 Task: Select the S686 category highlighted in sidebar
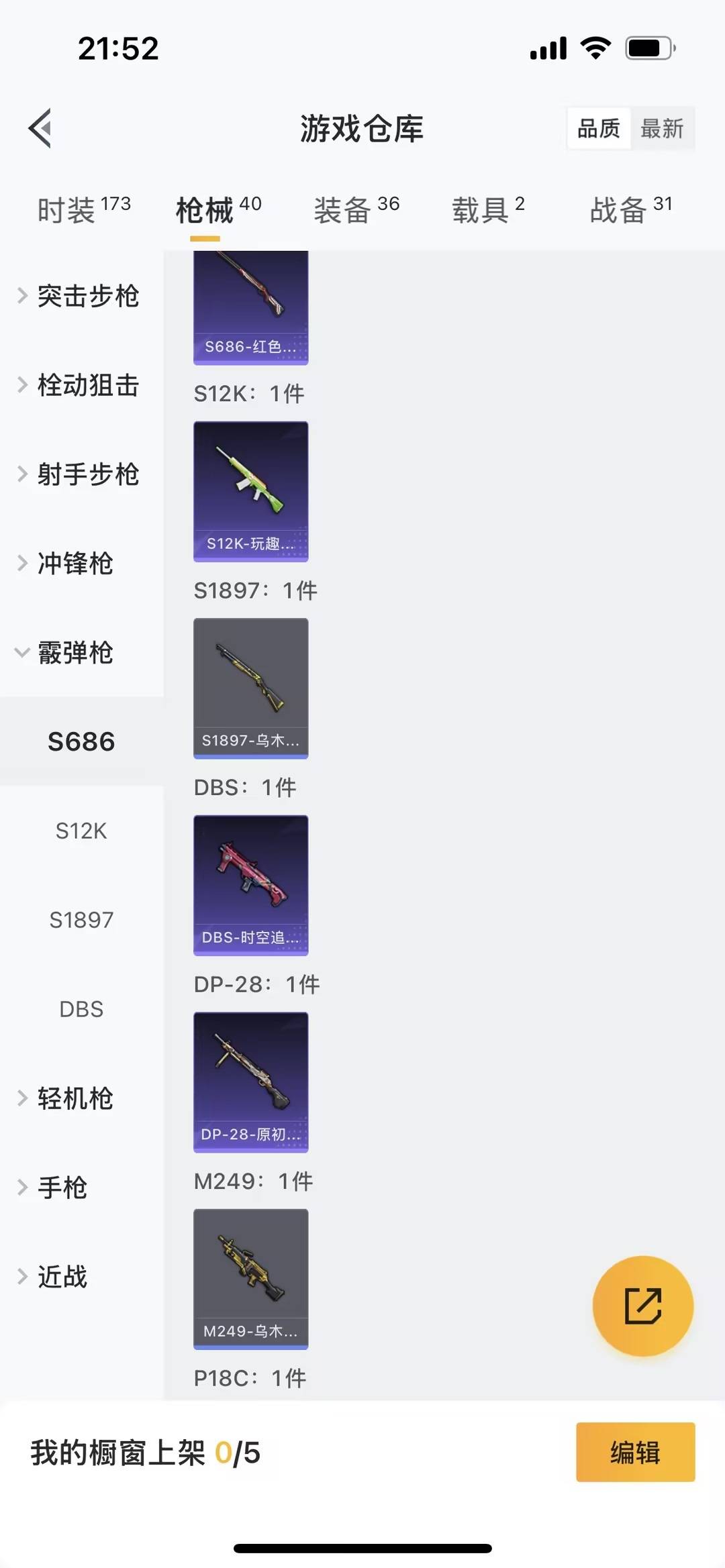point(82,741)
